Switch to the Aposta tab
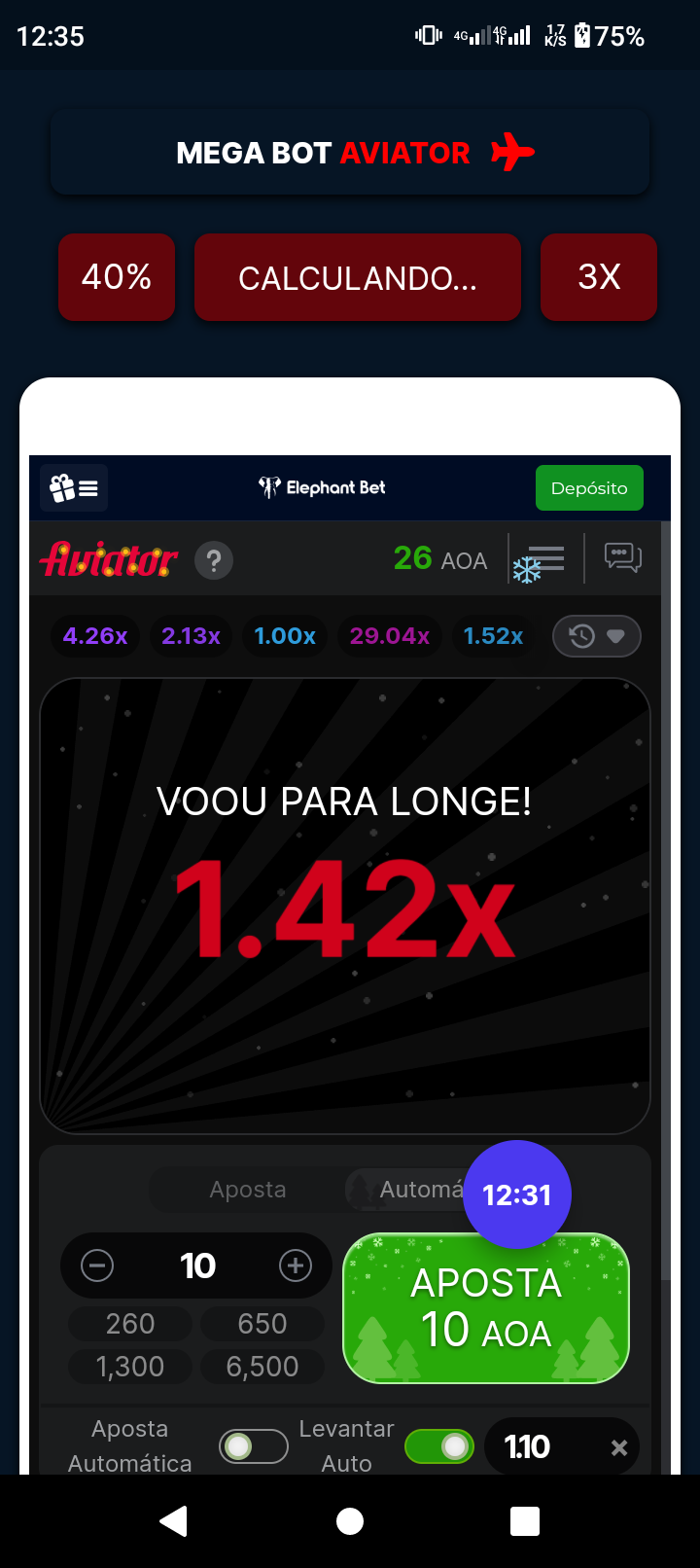Viewport: 700px width, 1568px height. (248, 1190)
